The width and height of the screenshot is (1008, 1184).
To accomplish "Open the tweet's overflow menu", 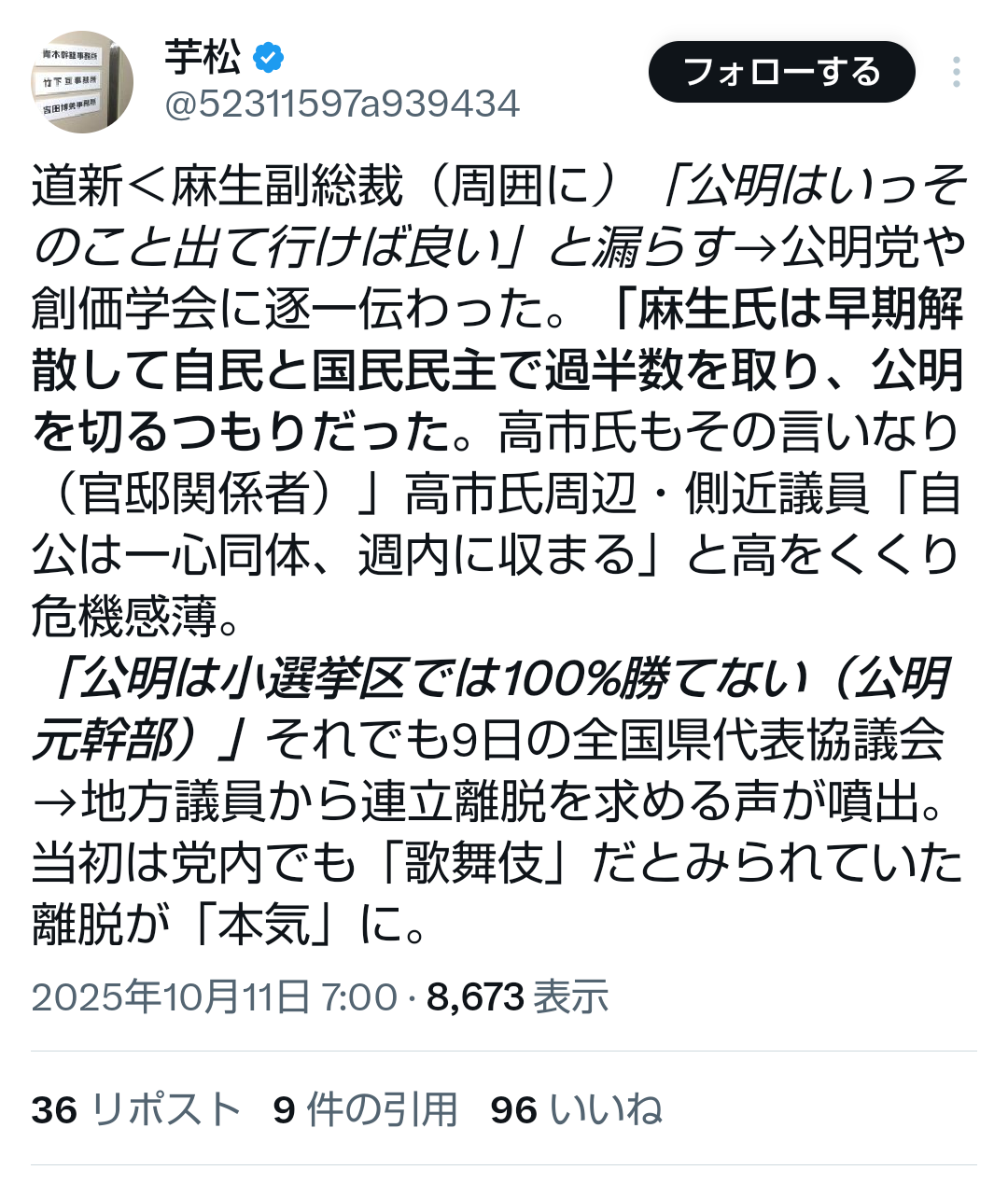I will pyautogui.click(x=956, y=73).
